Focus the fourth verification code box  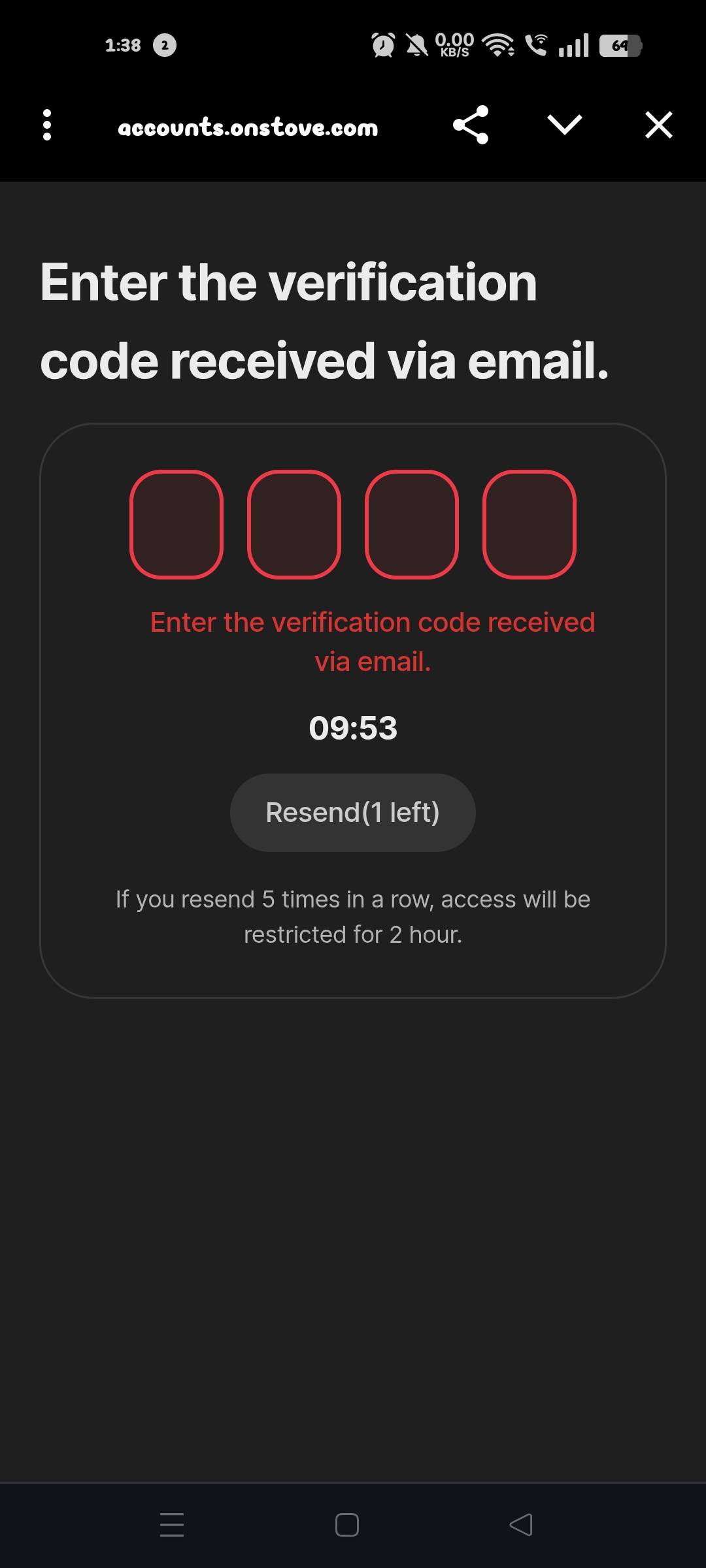pyautogui.click(x=529, y=524)
